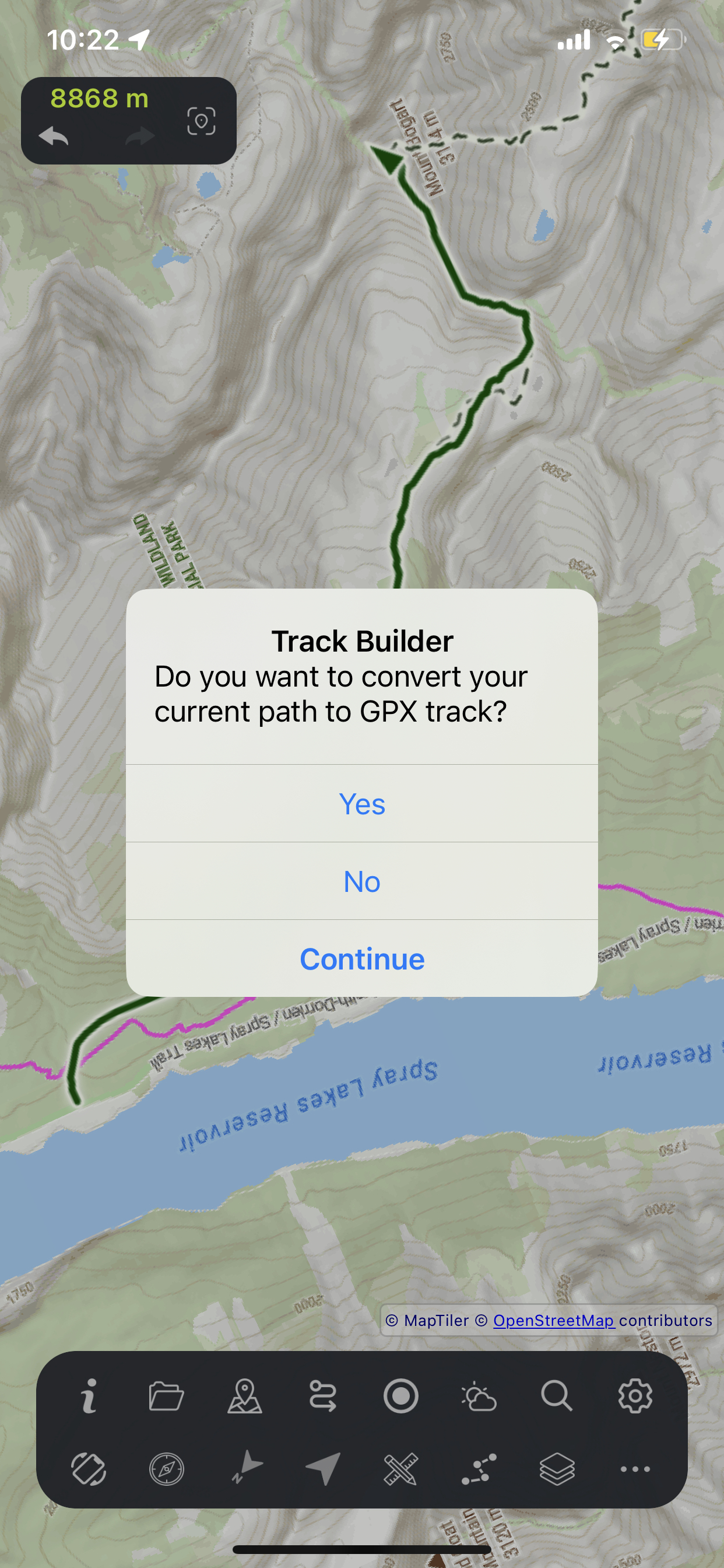Image resolution: width=724 pixels, height=1568 pixels.
Task: Open the waypoint map pin tool
Action: tap(245, 1396)
